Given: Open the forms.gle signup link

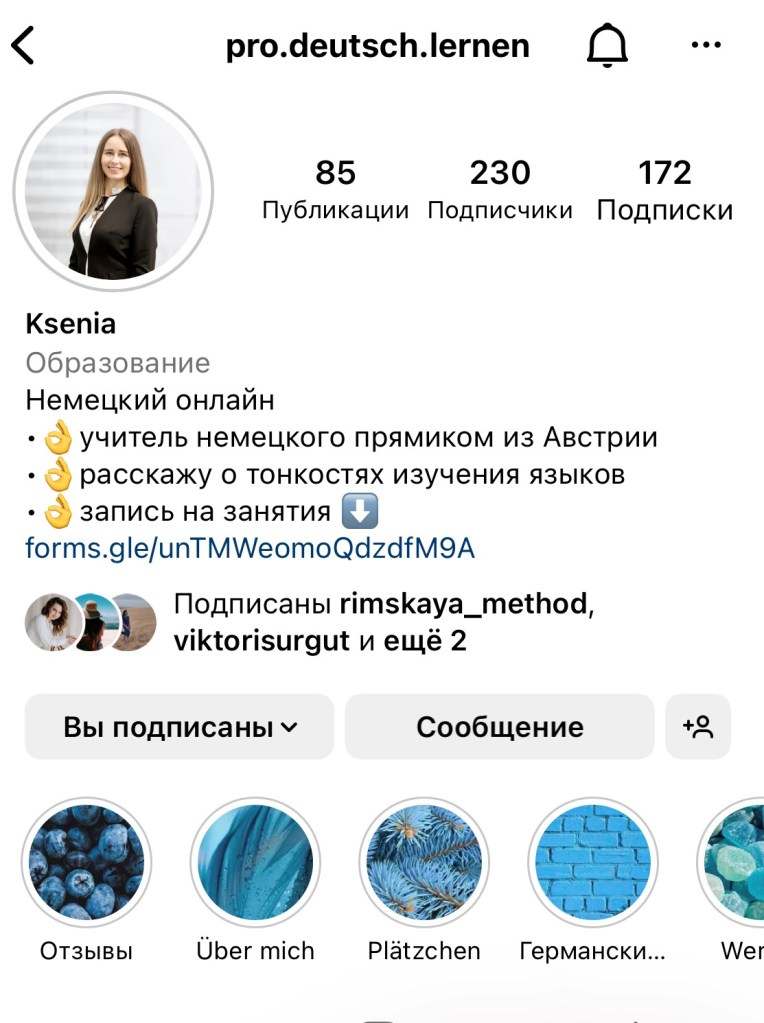Looking at the screenshot, I should click(x=249, y=548).
